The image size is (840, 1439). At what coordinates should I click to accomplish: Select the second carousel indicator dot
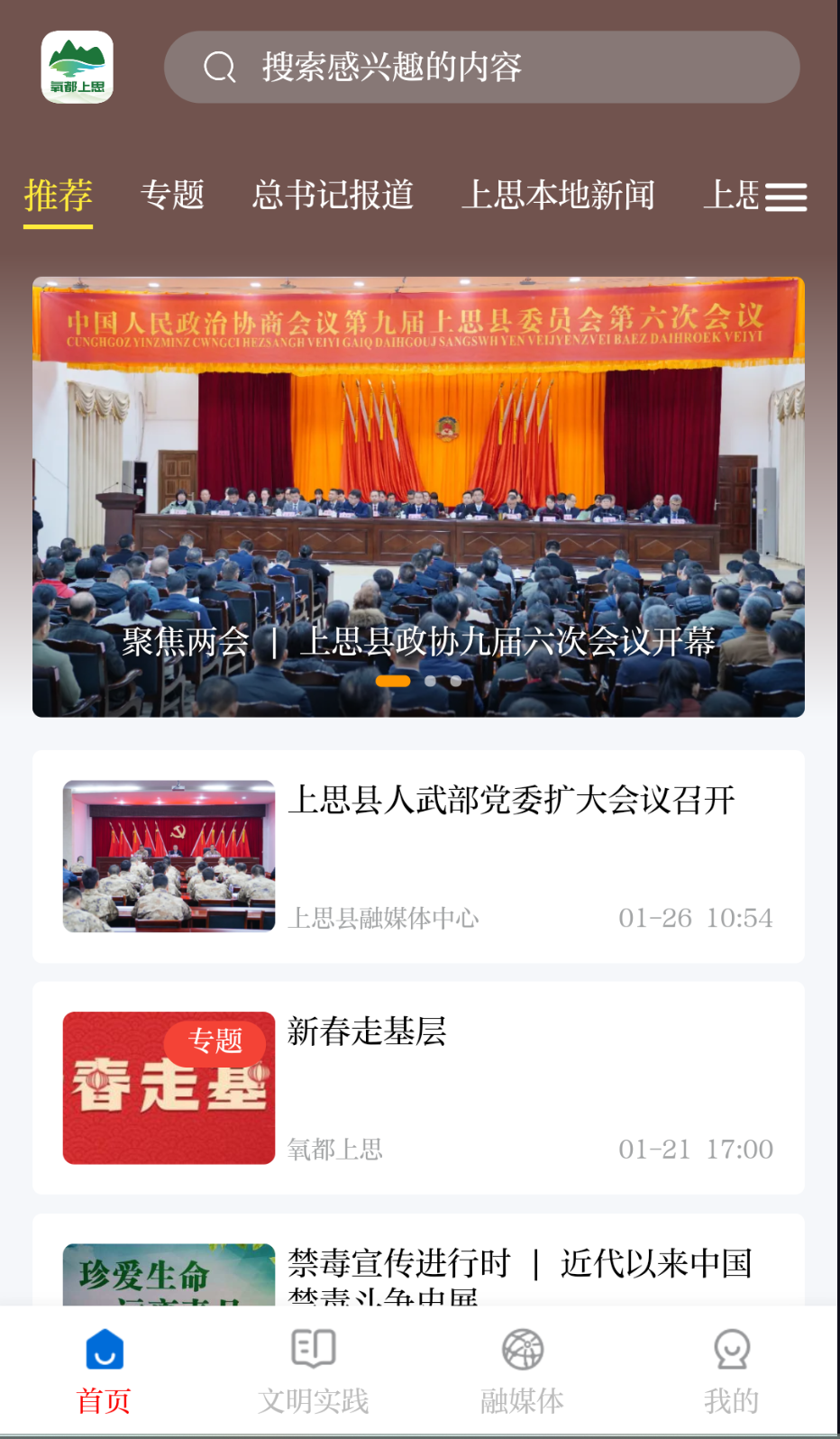429,681
